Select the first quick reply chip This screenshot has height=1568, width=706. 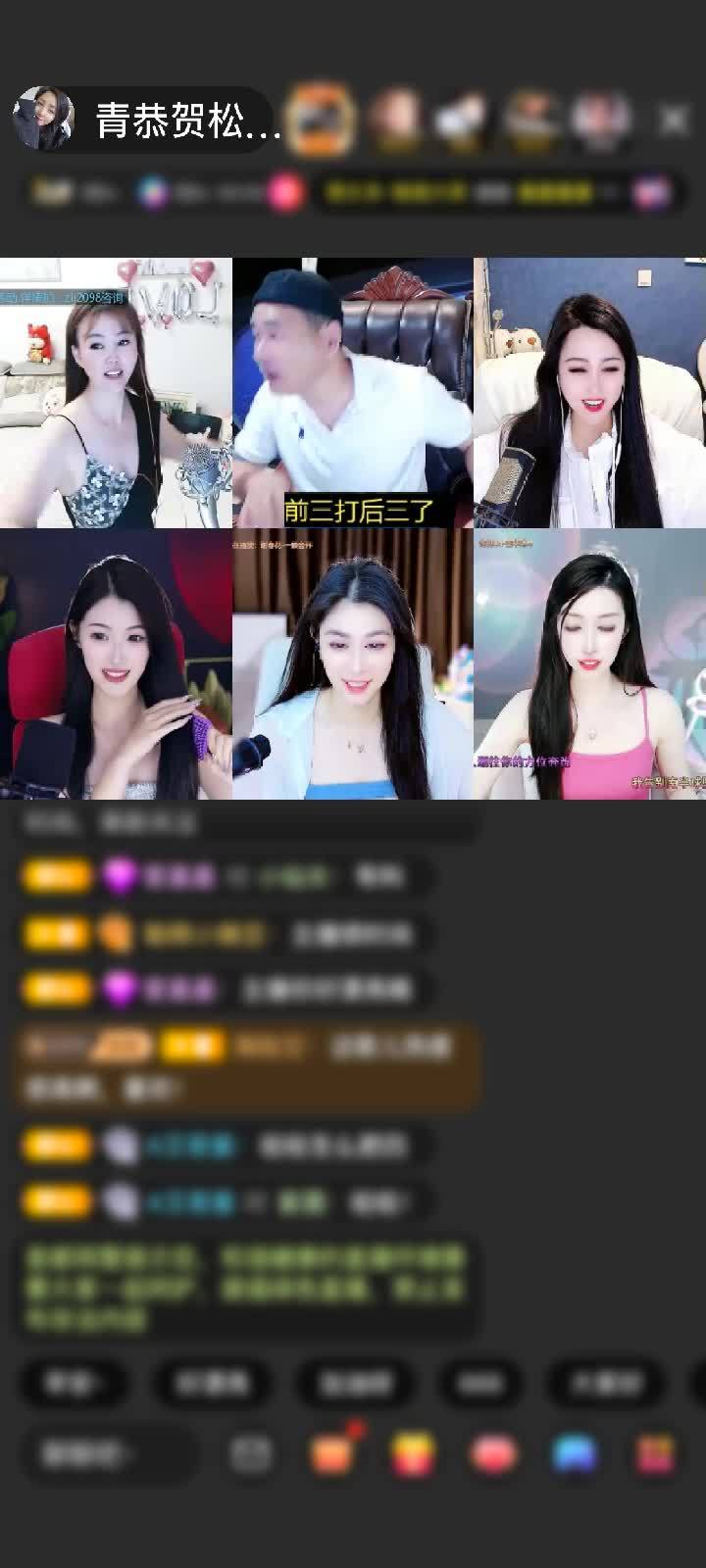pos(74,1383)
